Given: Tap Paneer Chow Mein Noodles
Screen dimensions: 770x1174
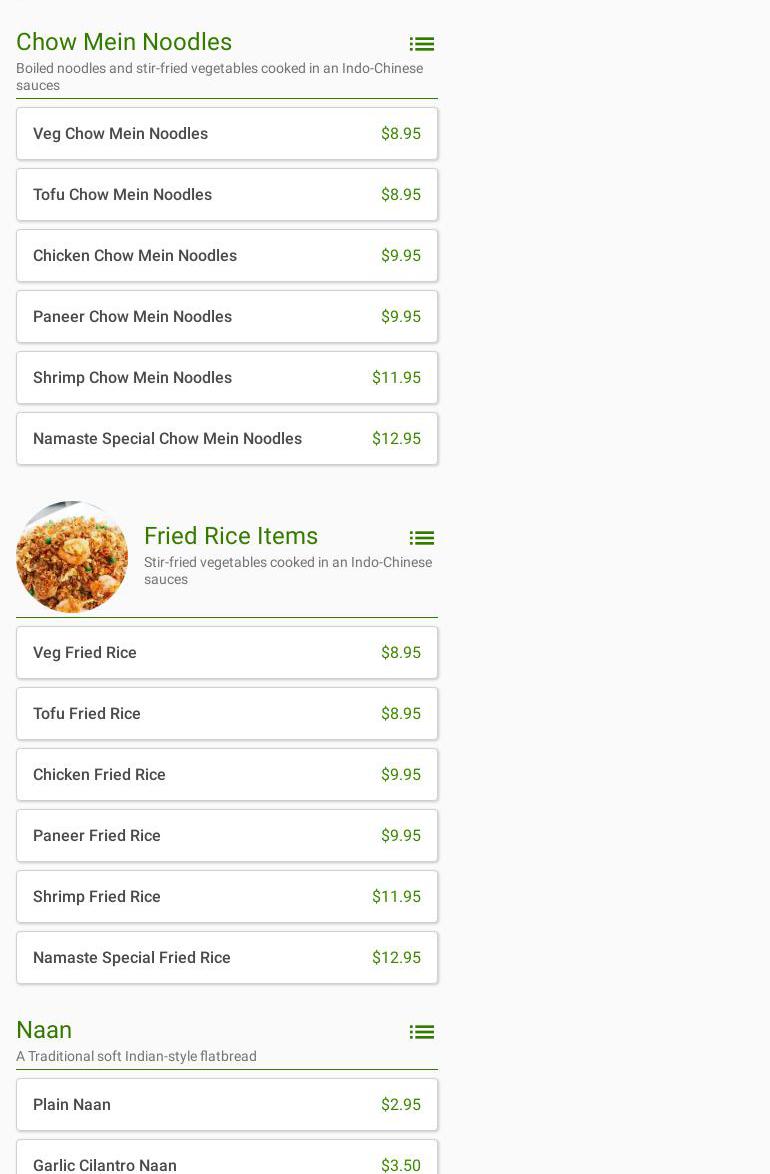Looking at the screenshot, I should click(227, 317).
